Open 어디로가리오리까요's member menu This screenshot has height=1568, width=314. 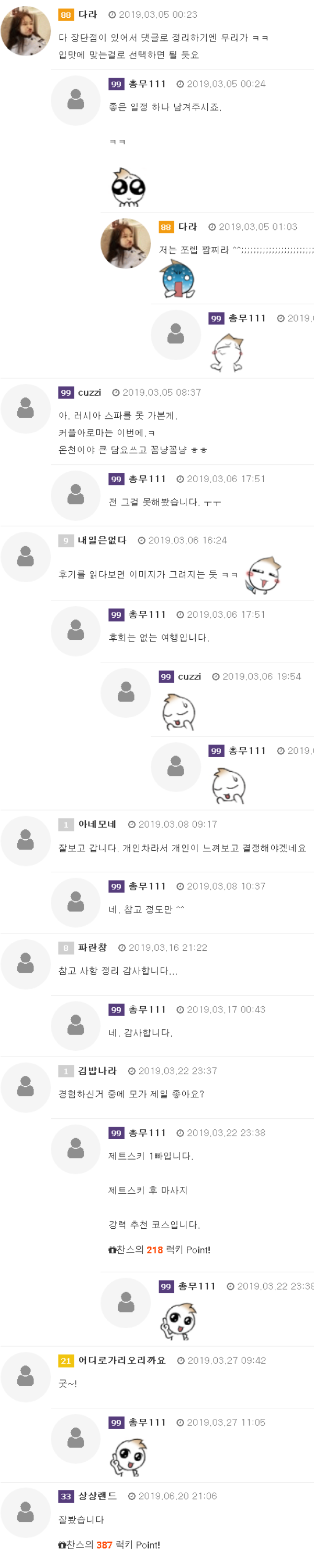(x=122, y=1360)
